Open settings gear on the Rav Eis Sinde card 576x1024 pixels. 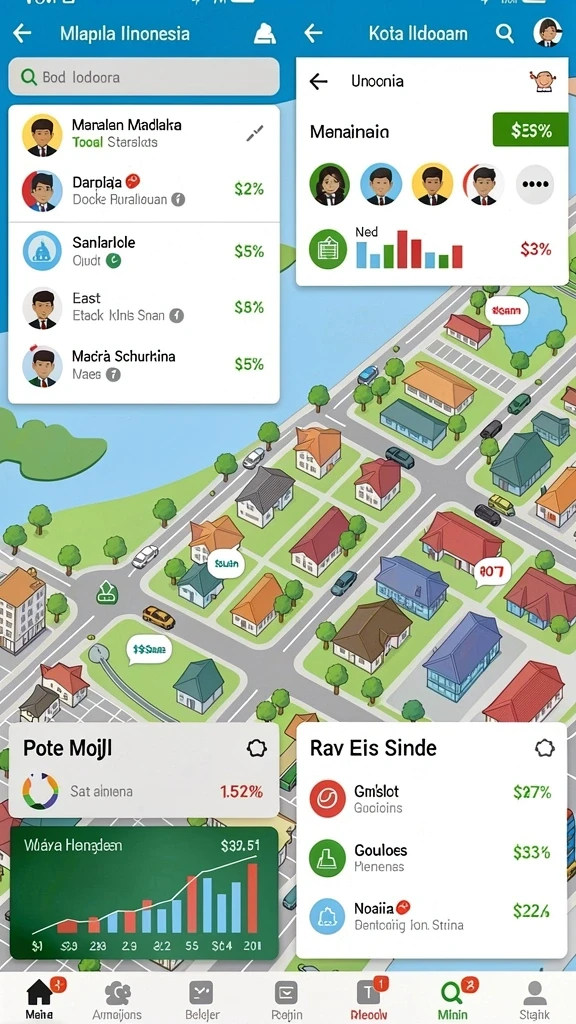(x=545, y=748)
